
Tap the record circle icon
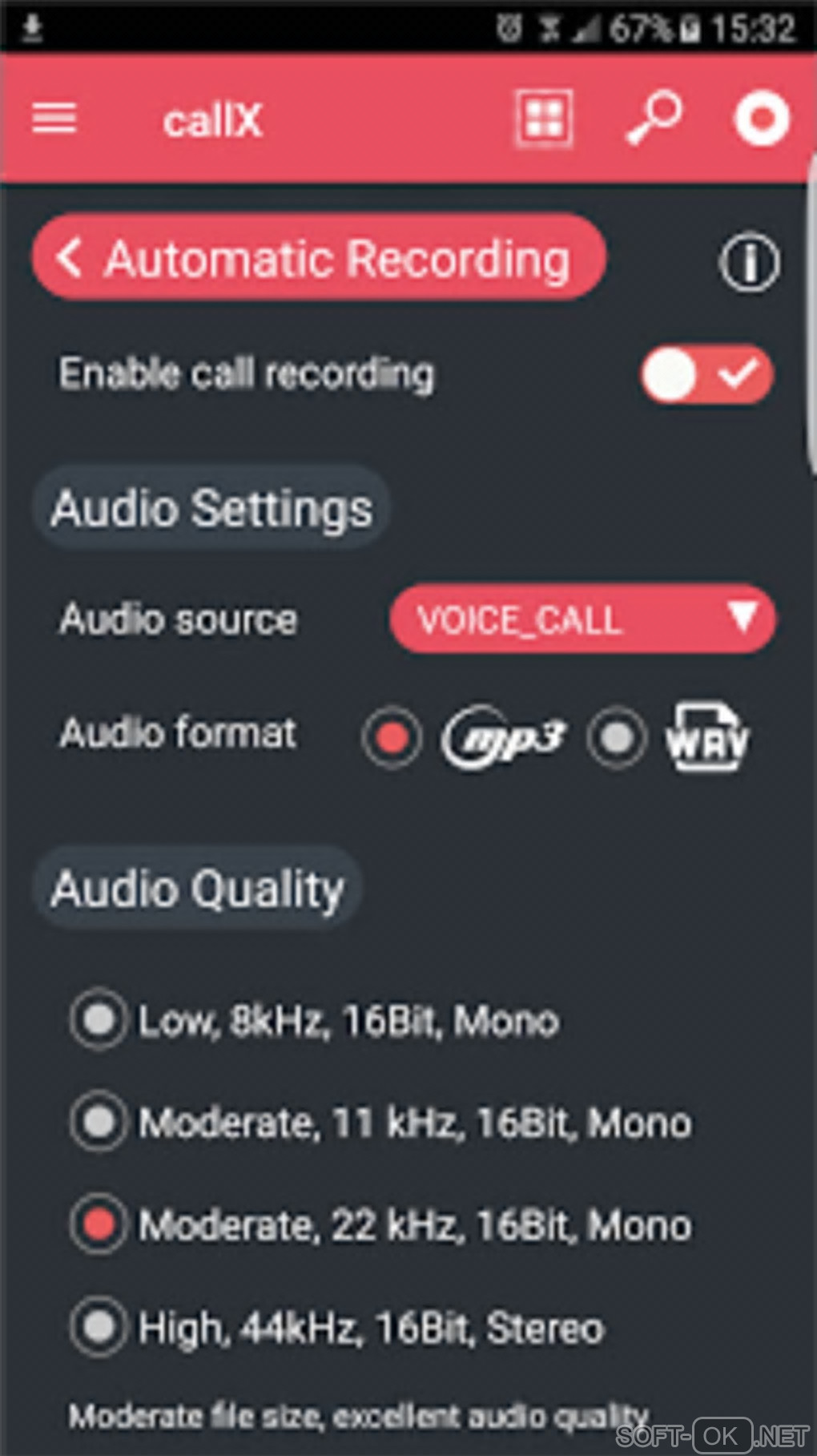(x=761, y=119)
